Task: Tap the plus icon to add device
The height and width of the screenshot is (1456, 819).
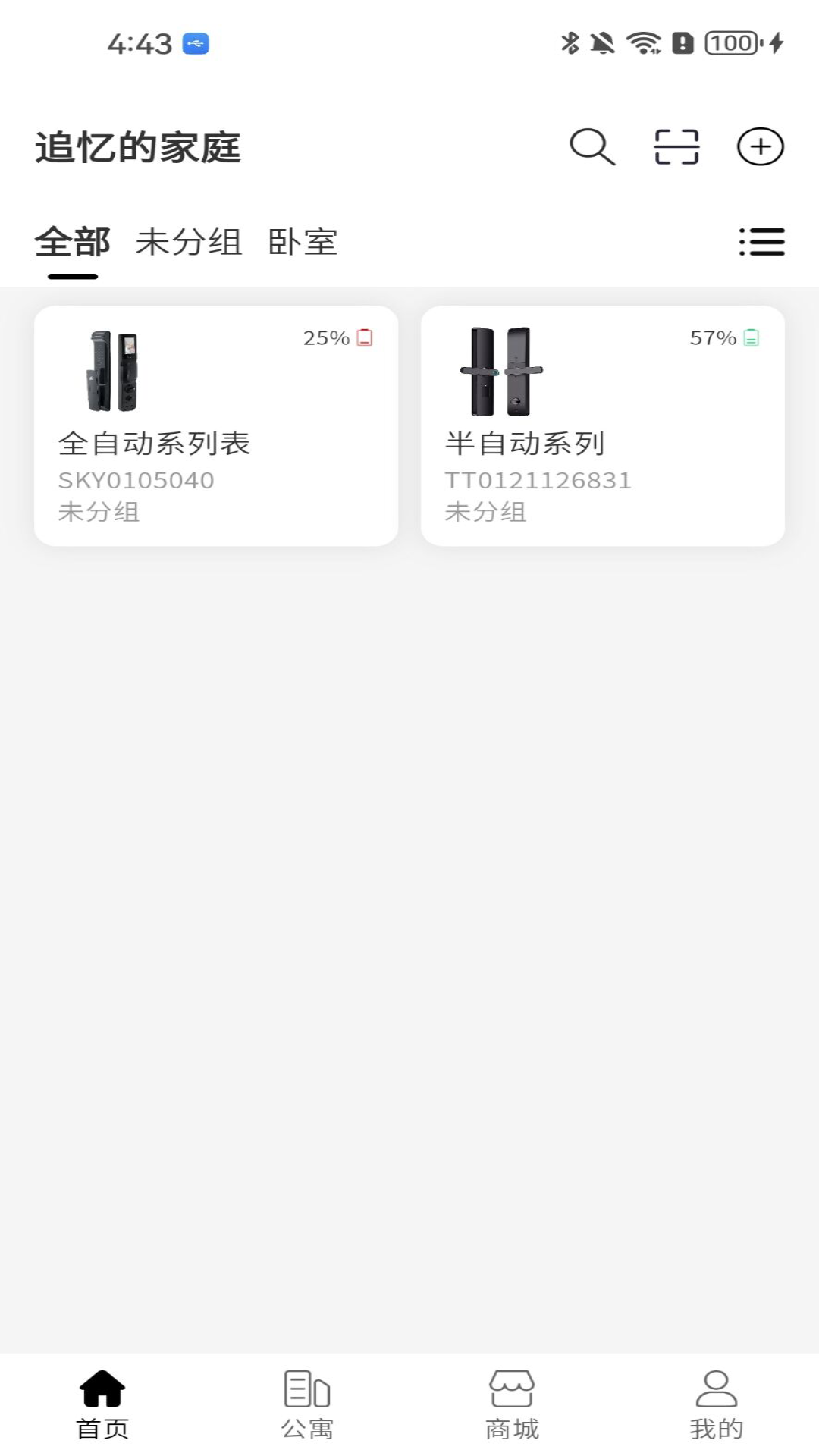Action: click(x=760, y=147)
